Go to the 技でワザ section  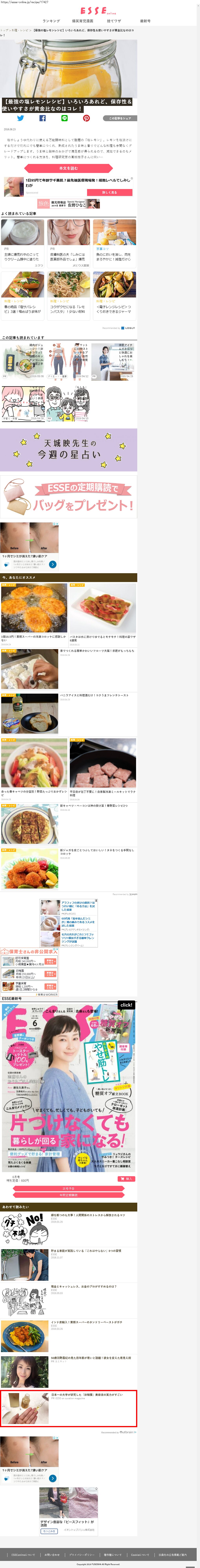point(114,21)
